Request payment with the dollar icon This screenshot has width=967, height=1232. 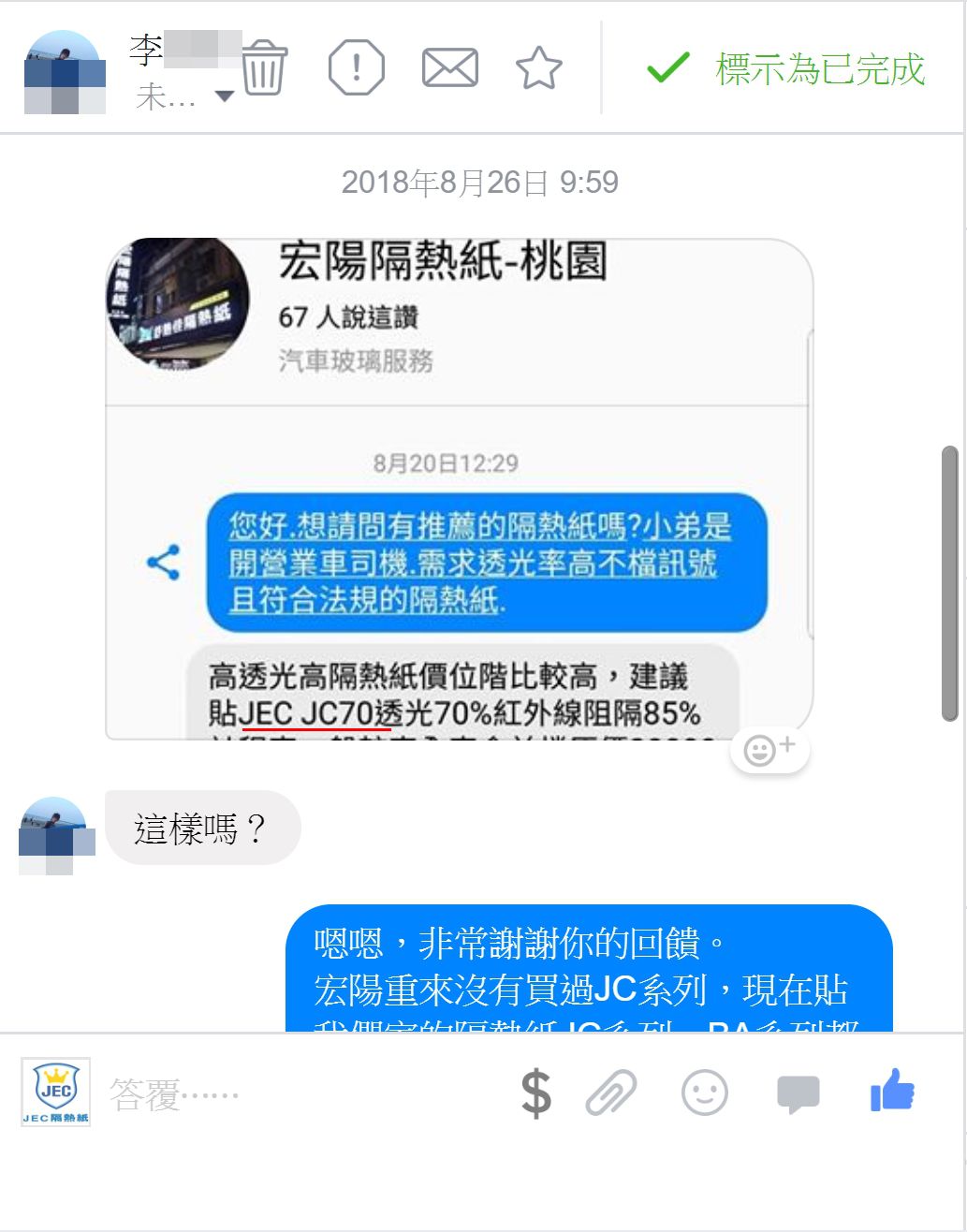coord(535,1093)
